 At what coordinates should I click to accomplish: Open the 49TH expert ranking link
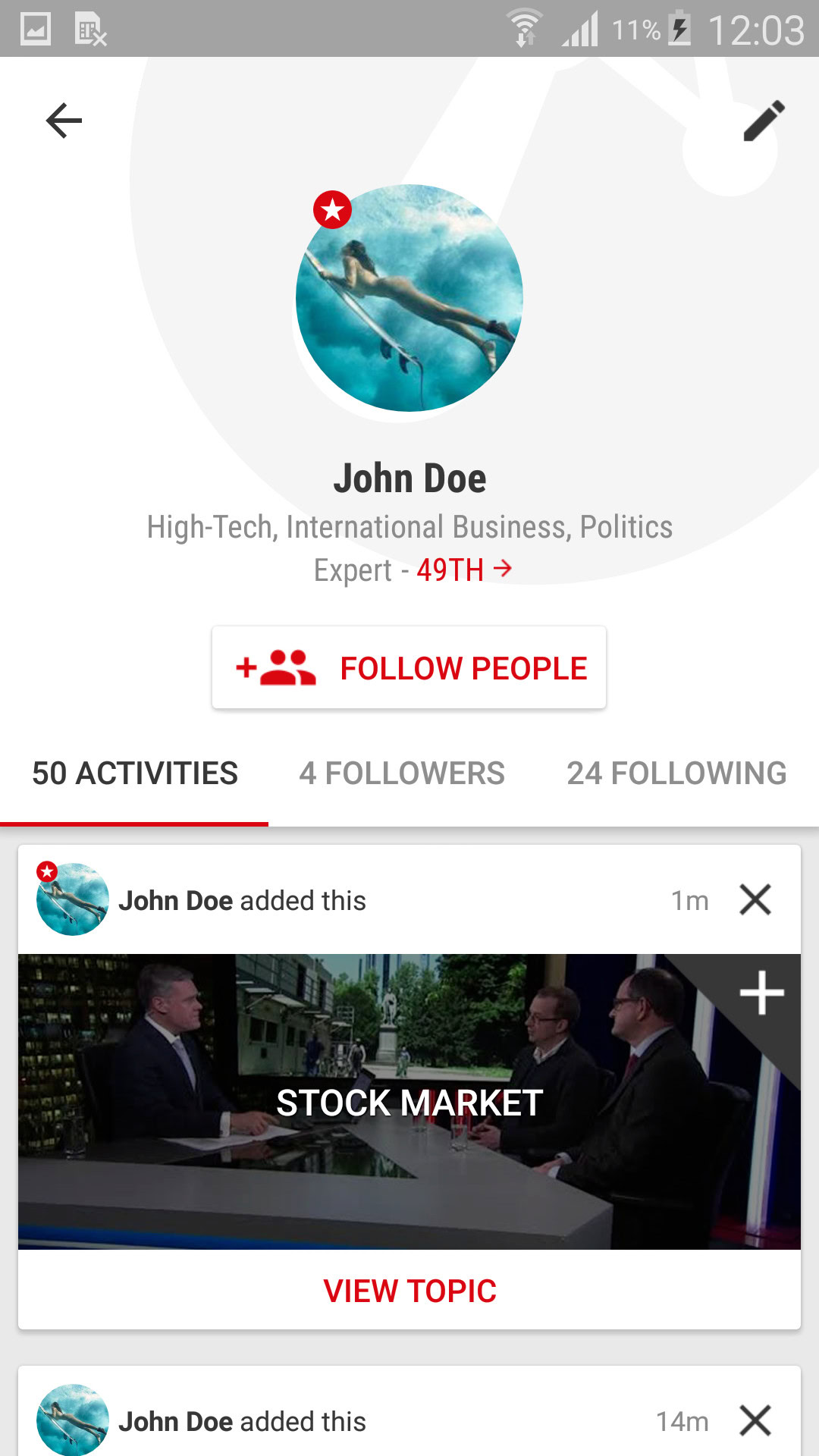(x=463, y=570)
